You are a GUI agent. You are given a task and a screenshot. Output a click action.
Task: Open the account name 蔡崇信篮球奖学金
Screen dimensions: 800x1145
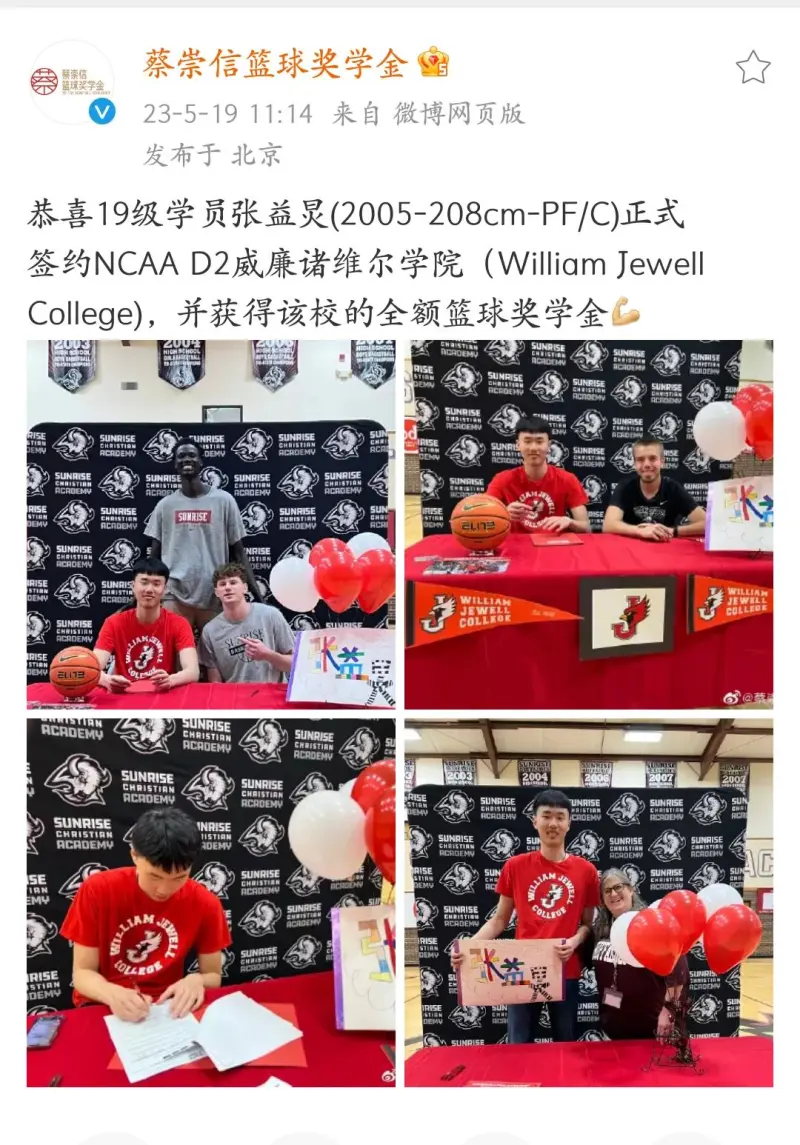coord(275,63)
